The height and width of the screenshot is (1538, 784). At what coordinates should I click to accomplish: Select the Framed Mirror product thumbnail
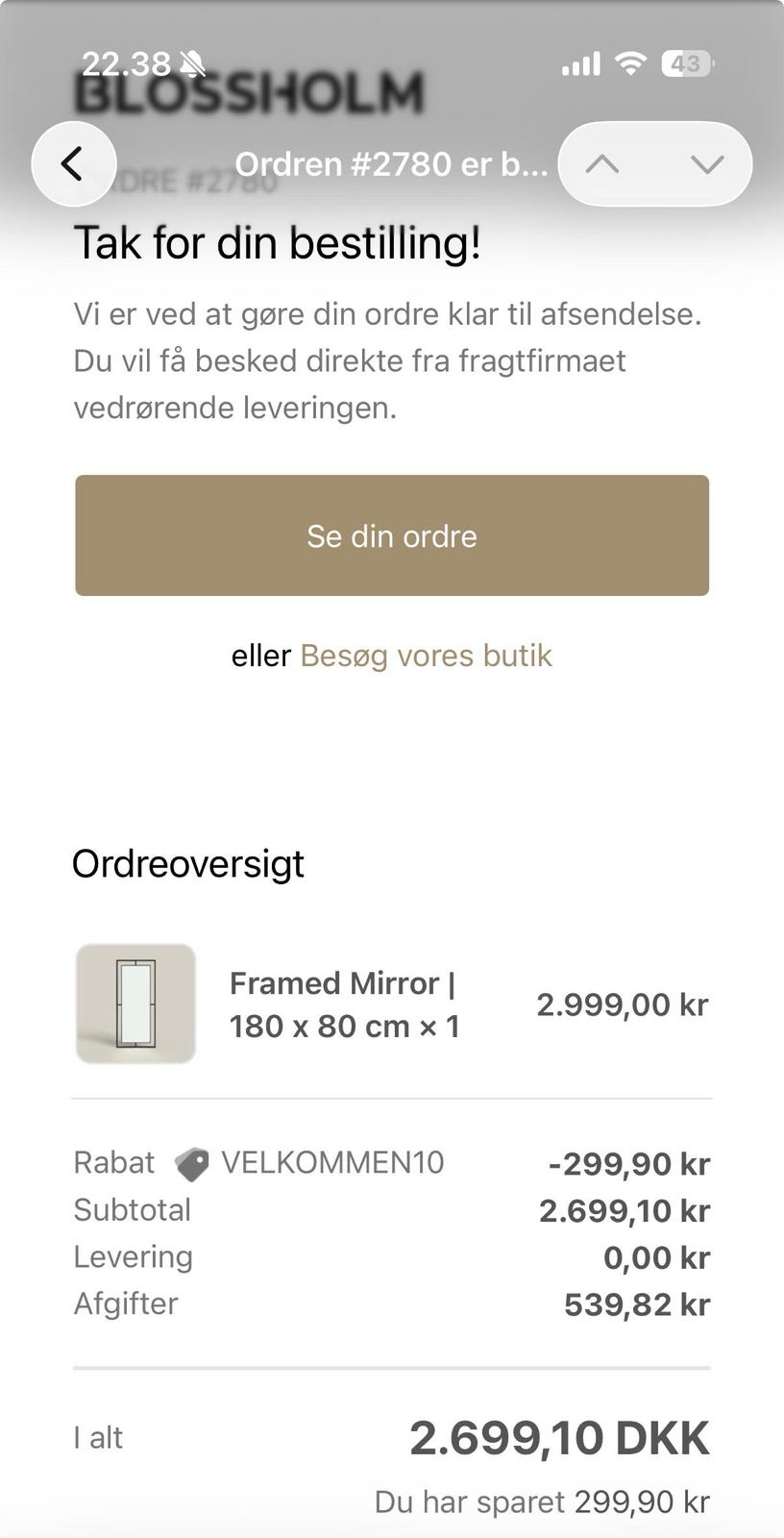tap(135, 1003)
